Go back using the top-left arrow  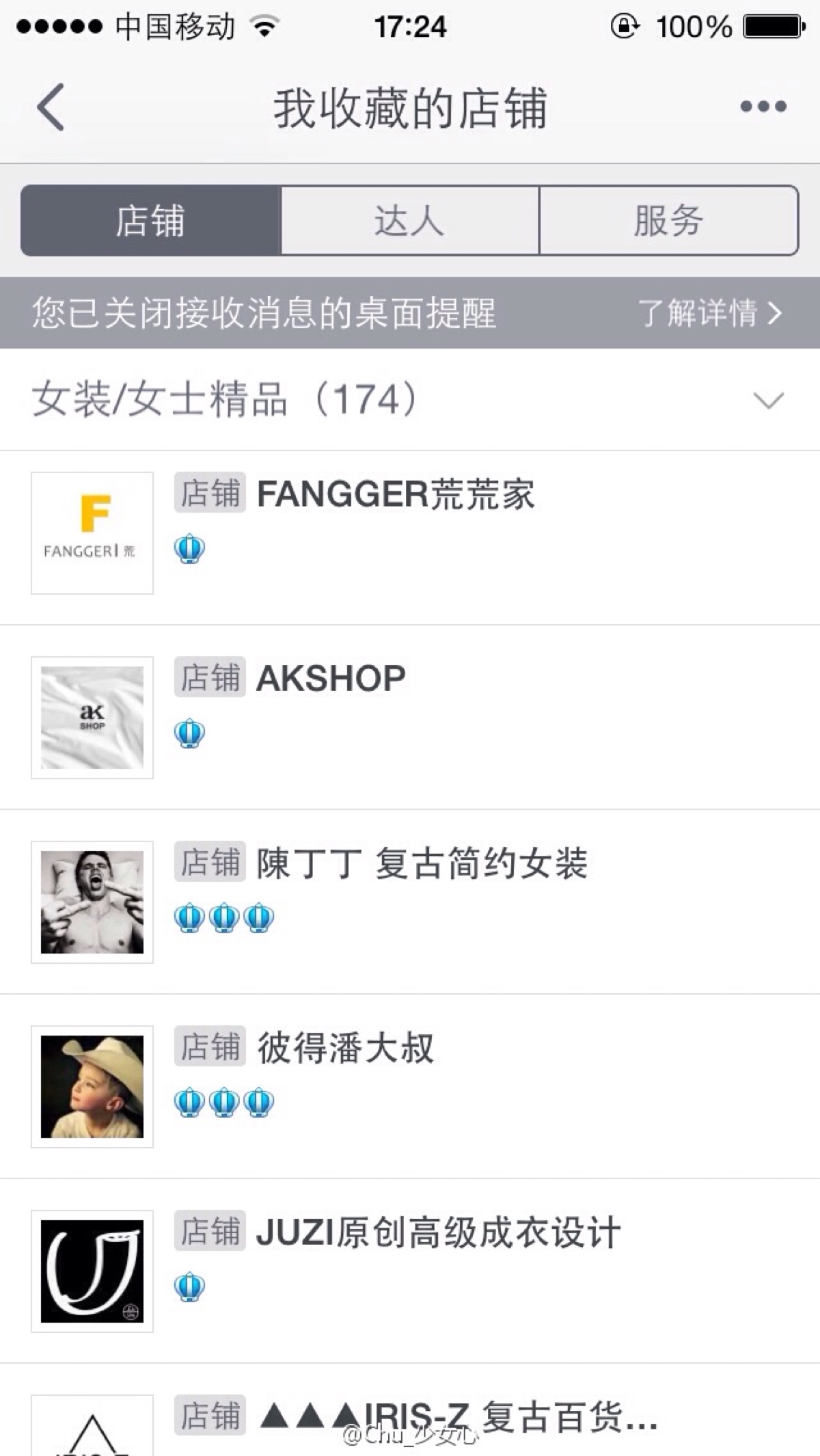point(51,107)
